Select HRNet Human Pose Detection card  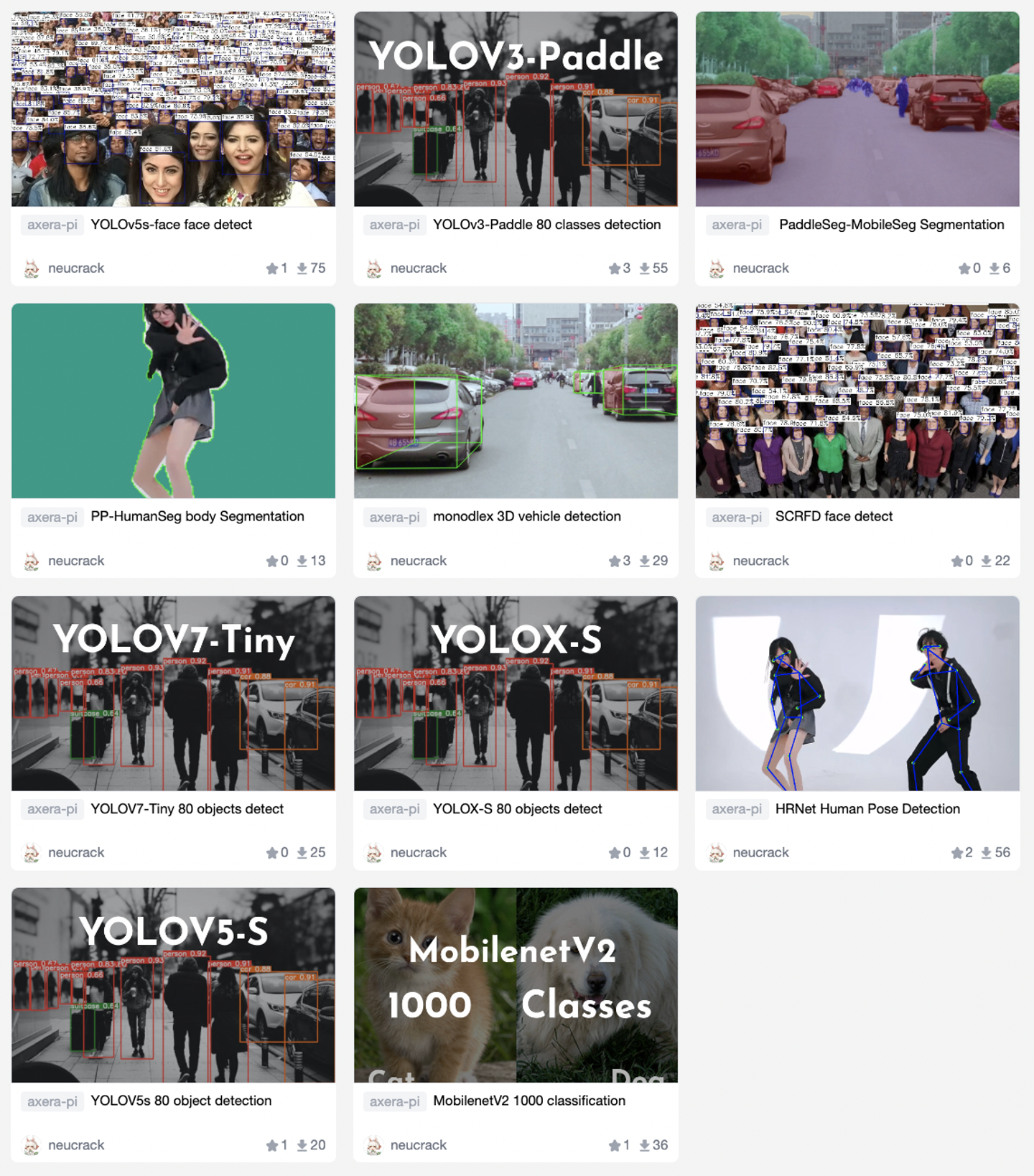867,808
